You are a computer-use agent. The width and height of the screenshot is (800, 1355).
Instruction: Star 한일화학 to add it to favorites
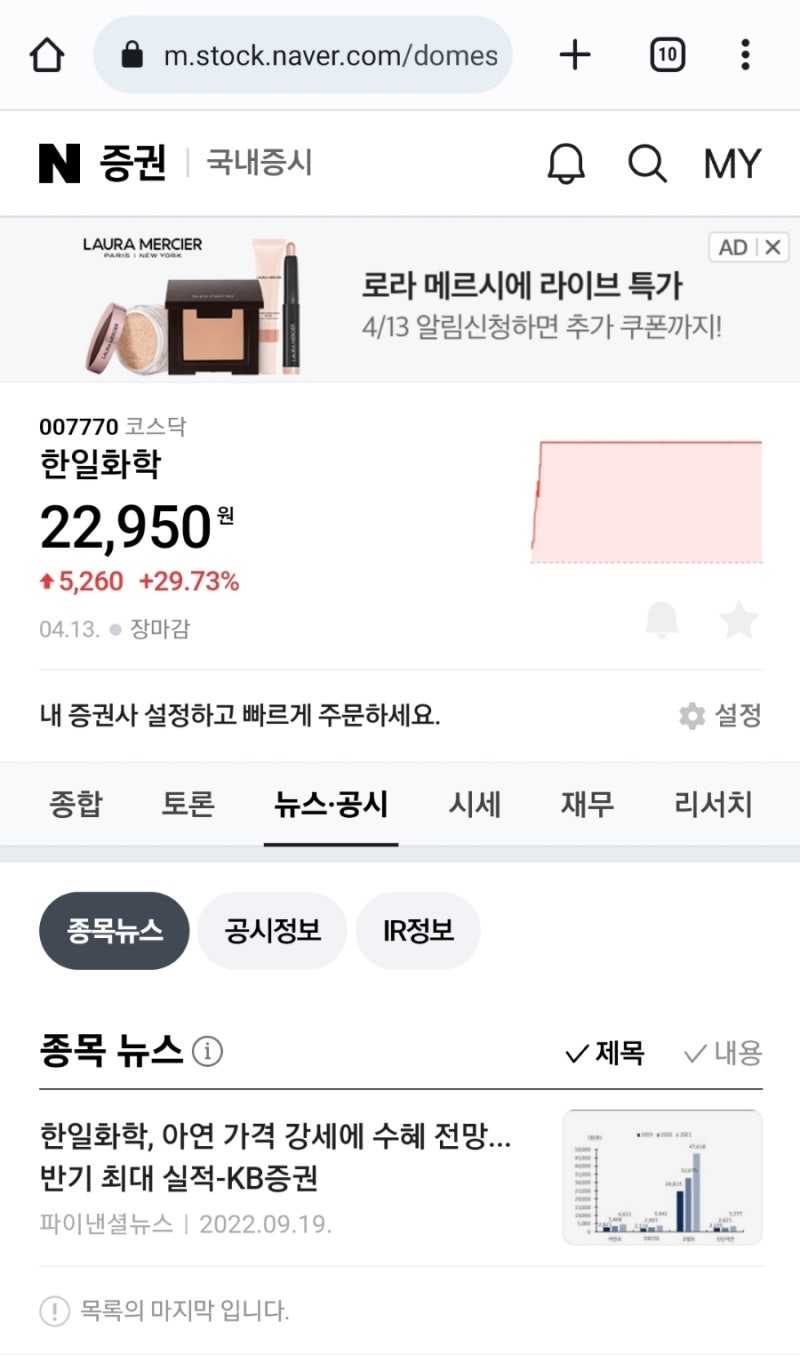tap(739, 620)
